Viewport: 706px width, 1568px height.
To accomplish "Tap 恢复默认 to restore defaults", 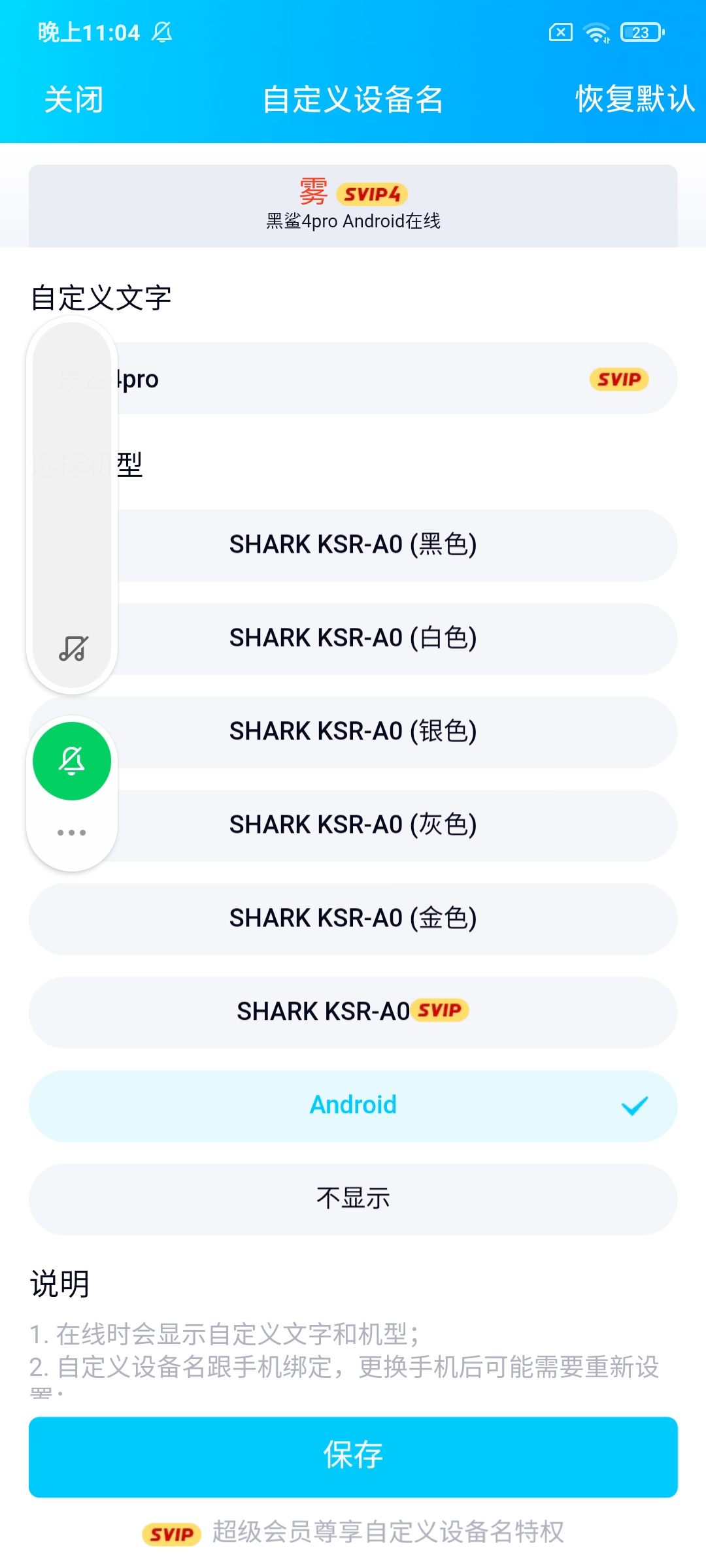I will pos(634,99).
